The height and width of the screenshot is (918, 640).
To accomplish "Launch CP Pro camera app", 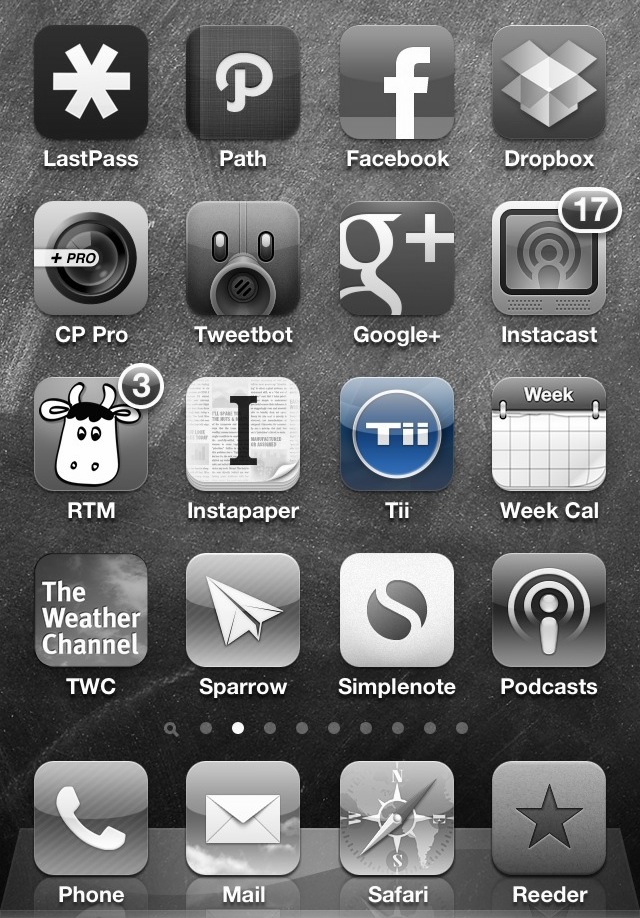I will [91, 258].
